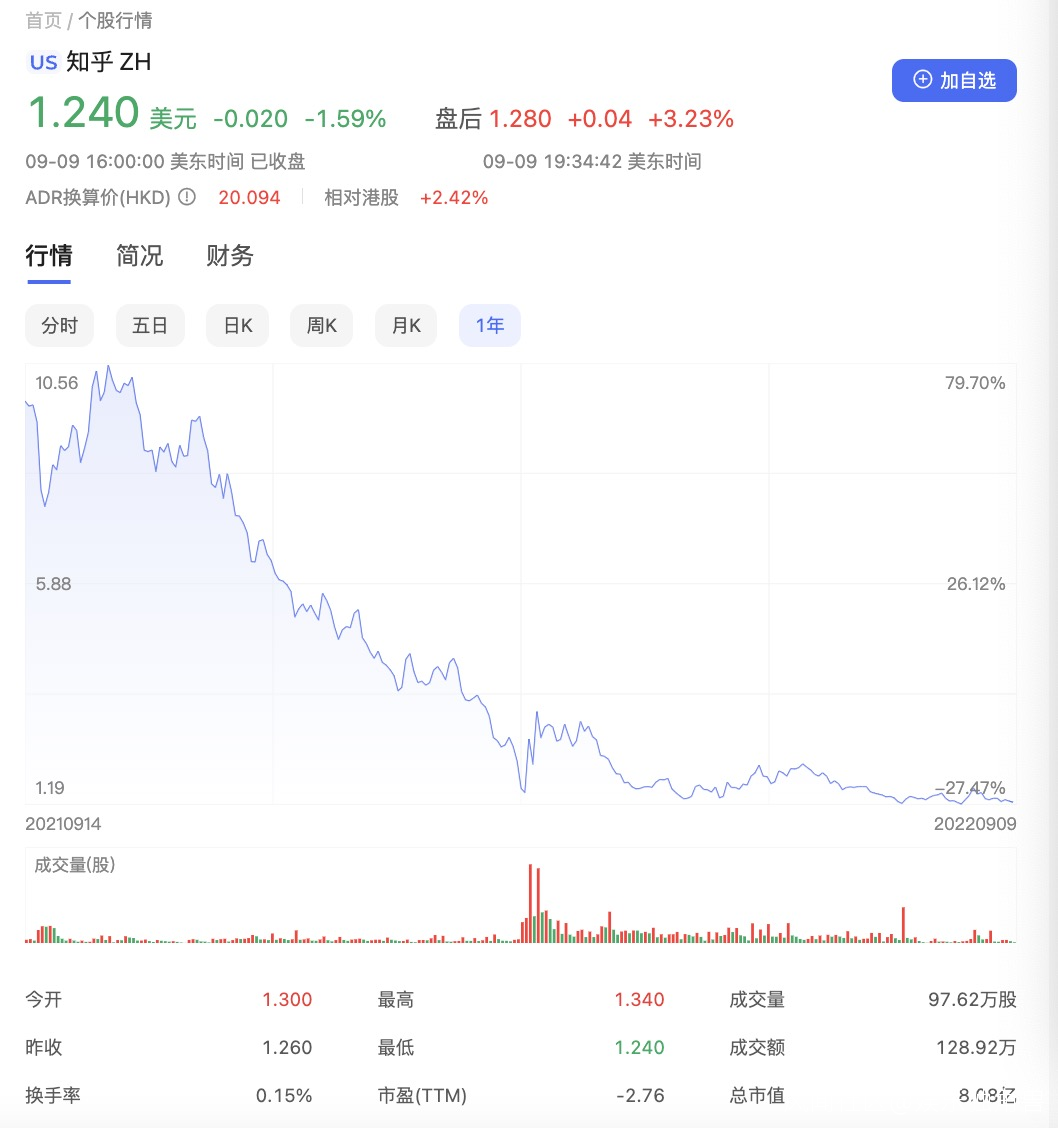The width and height of the screenshot is (1058, 1128).
Task: Switch the chart to 五日
Action: [x=150, y=325]
